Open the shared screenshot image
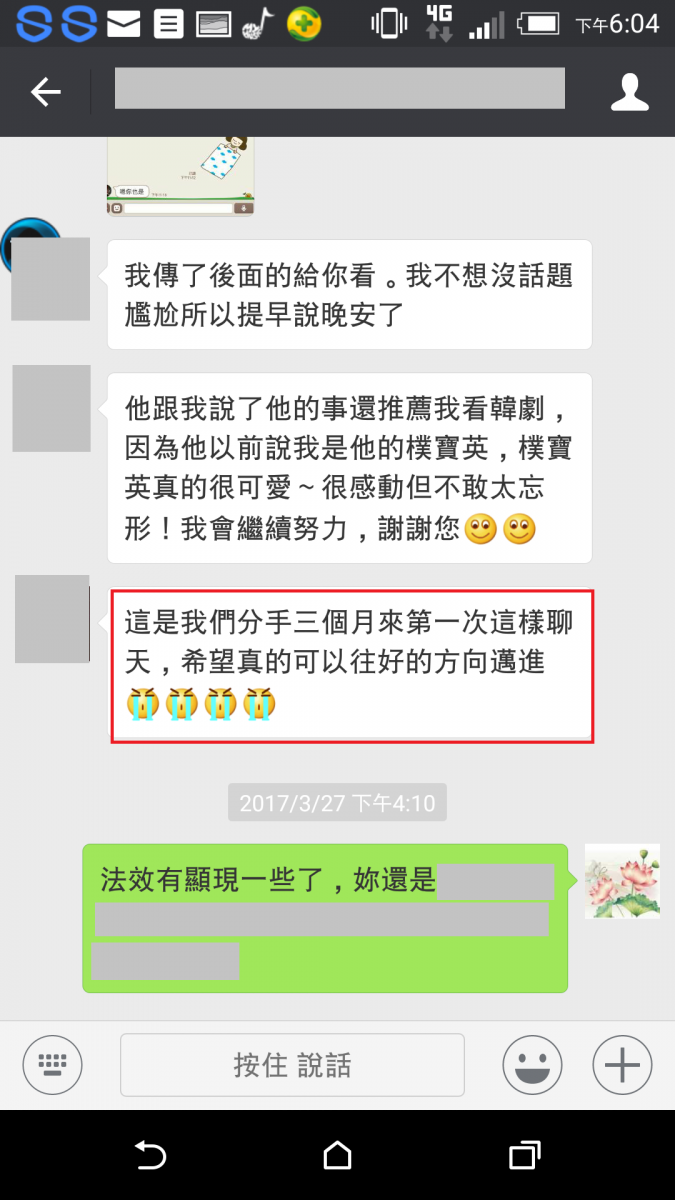The image size is (675, 1200). [x=180, y=177]
